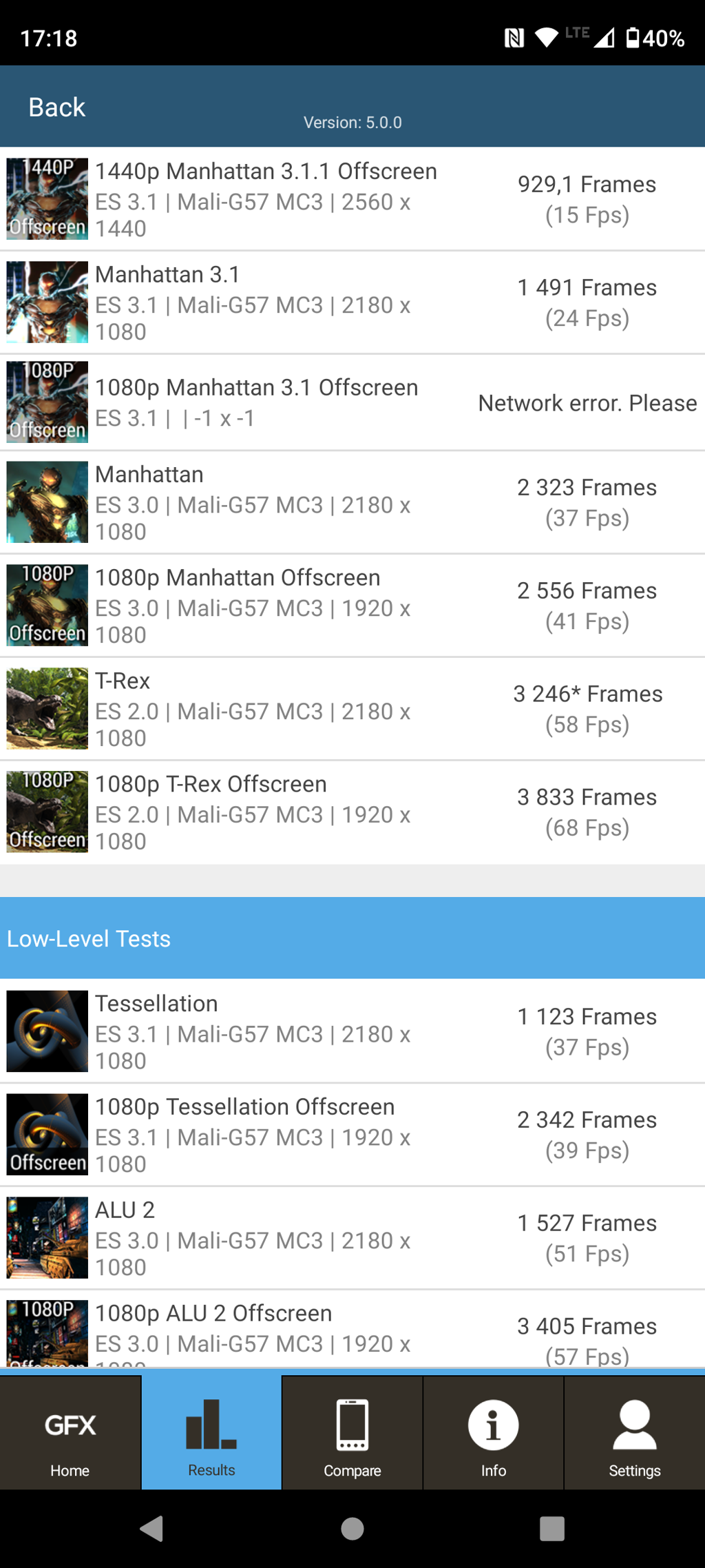Open the T-Rex 2180 x 1080 result
Image resolution: width=705 pixels, height=1568 pixels.
tap(352, 709)
